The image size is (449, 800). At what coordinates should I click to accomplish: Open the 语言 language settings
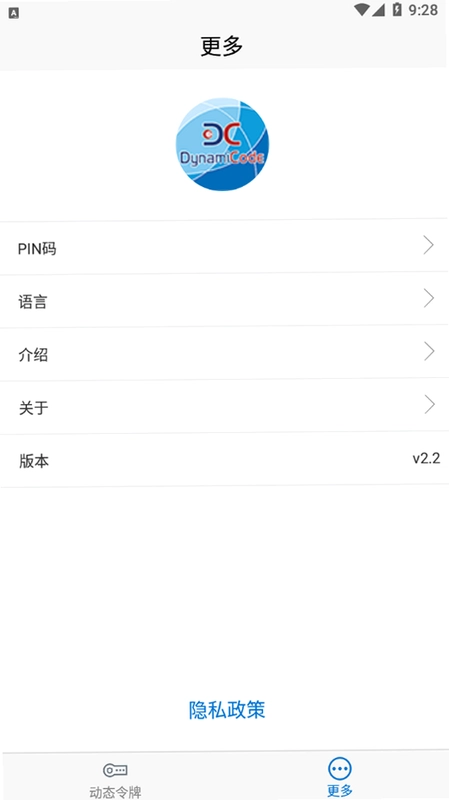[x=224, y=301]
